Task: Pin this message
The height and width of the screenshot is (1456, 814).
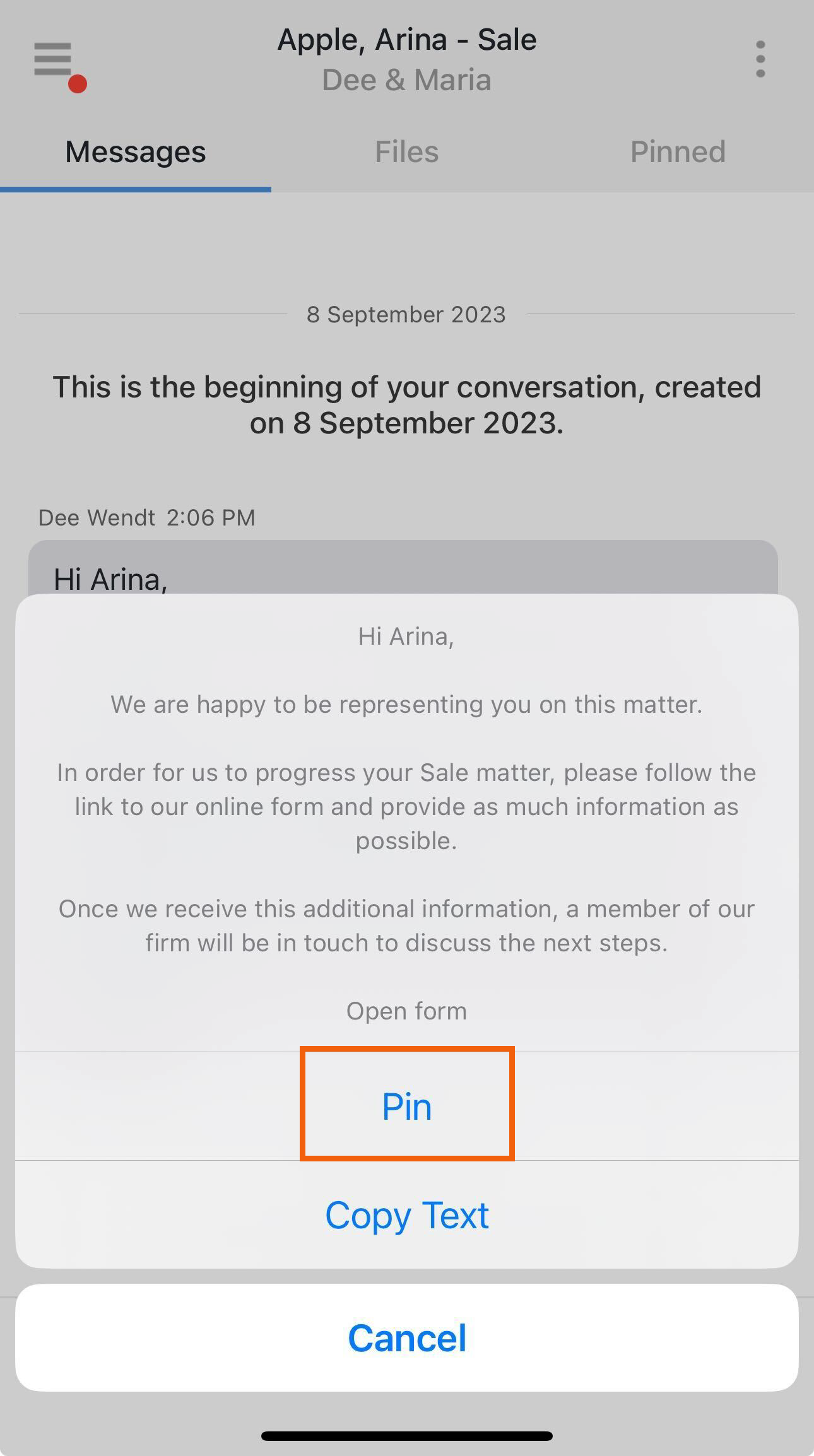Action: 407,1107
